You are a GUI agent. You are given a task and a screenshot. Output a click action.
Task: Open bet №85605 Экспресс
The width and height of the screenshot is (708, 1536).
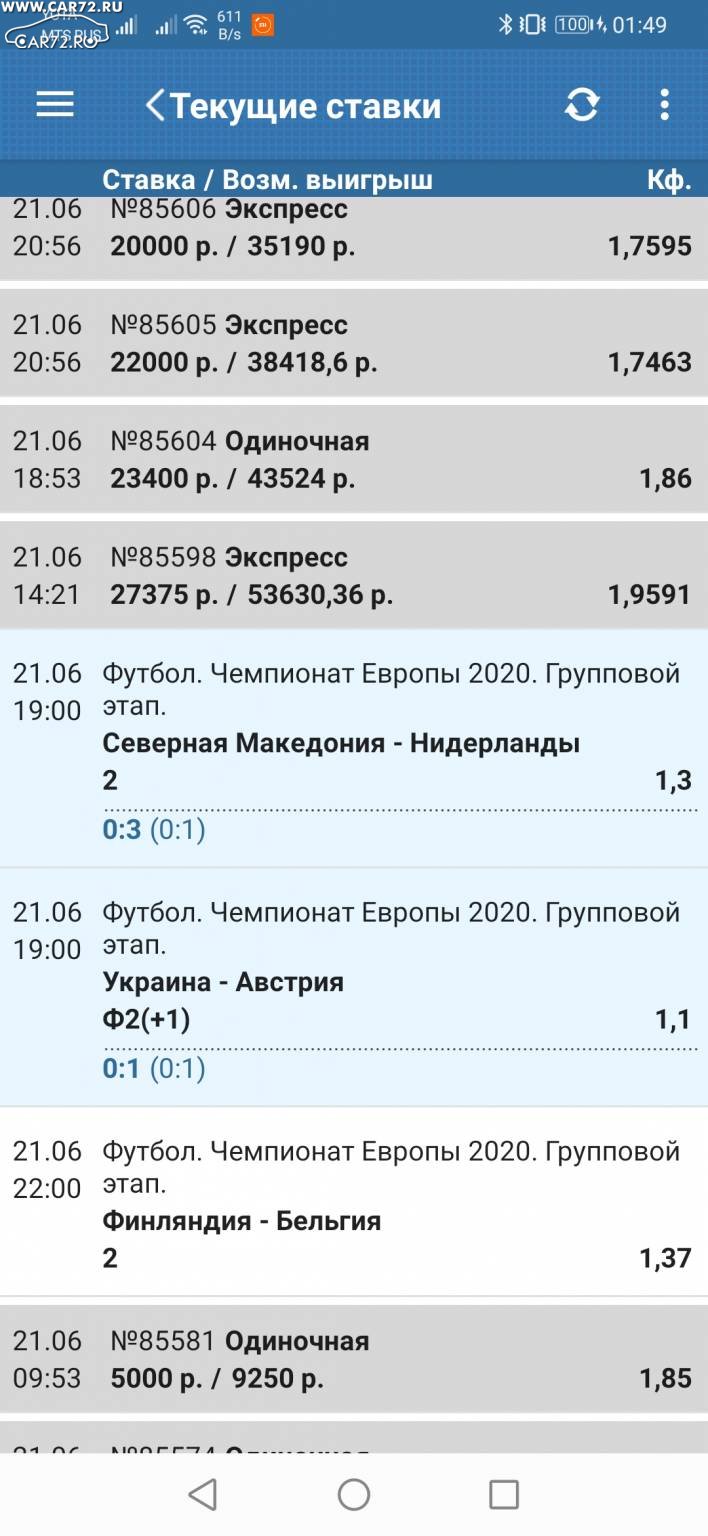click(x=354, y=343)
